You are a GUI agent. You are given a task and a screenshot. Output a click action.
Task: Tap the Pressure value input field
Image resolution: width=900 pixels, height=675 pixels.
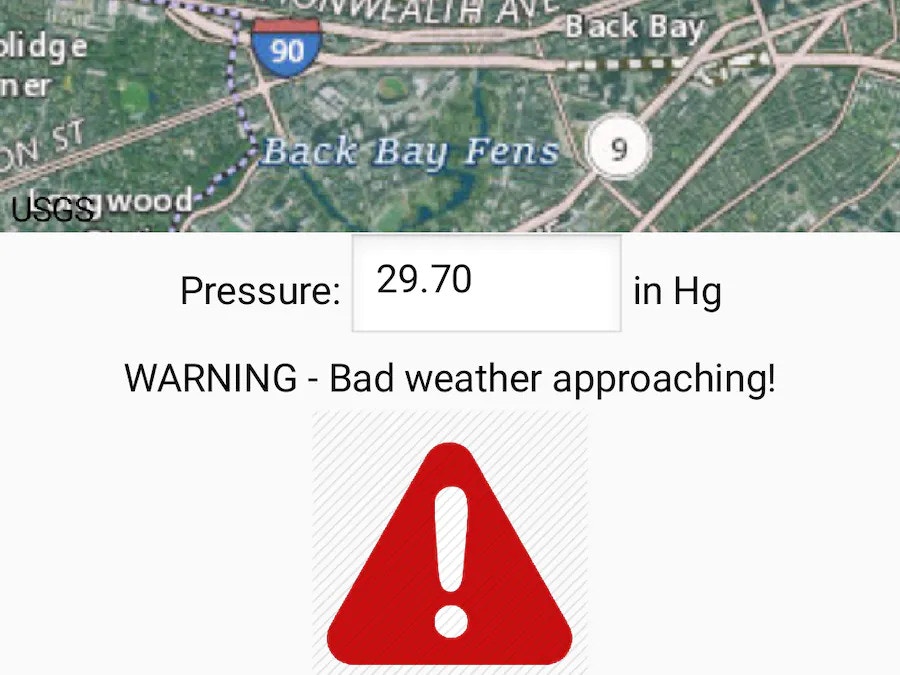pyautogui.click(x=486, y=284)
